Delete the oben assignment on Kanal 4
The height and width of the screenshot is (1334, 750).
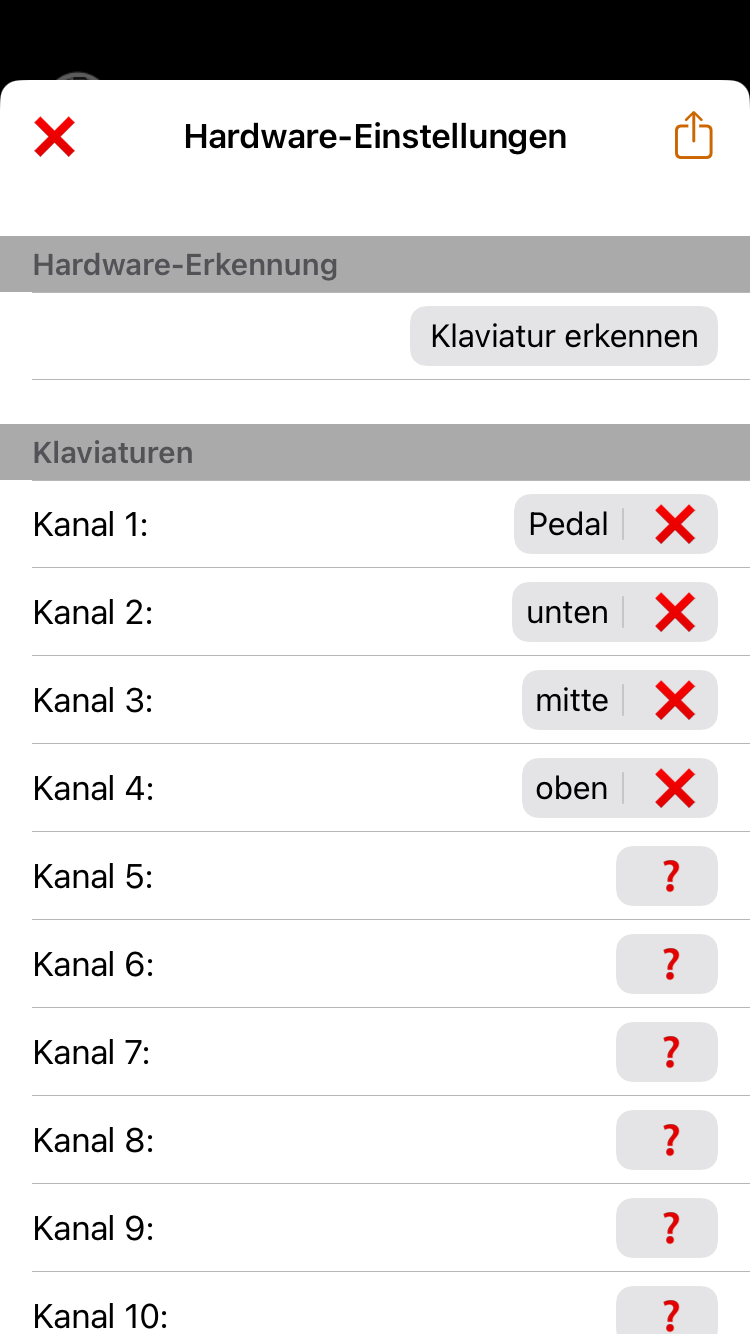tap(675, 788)
